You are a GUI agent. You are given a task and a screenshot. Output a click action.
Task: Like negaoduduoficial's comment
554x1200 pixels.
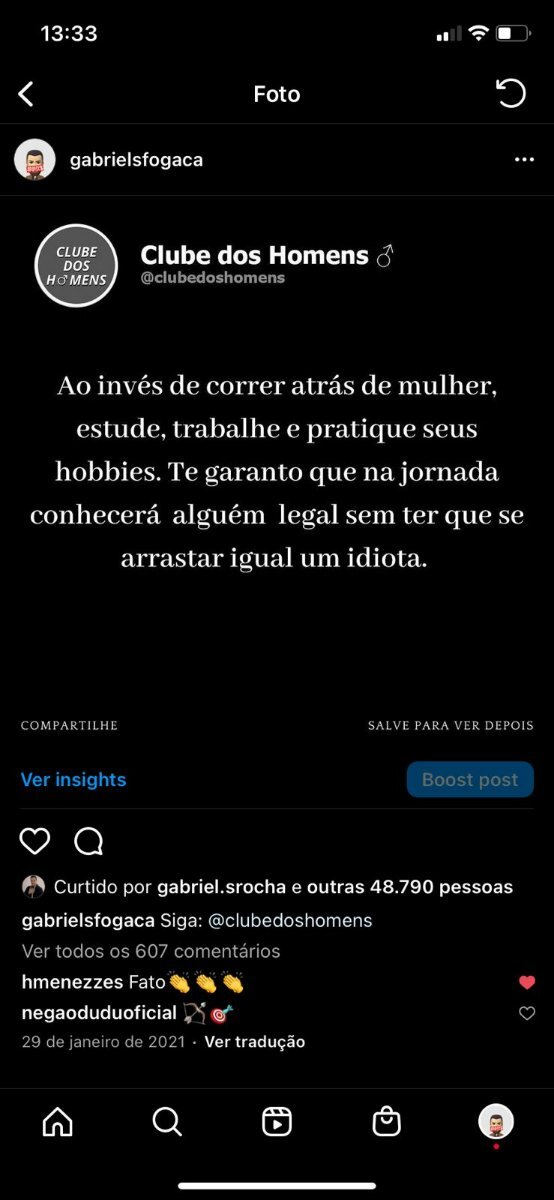click(527, 1013)
